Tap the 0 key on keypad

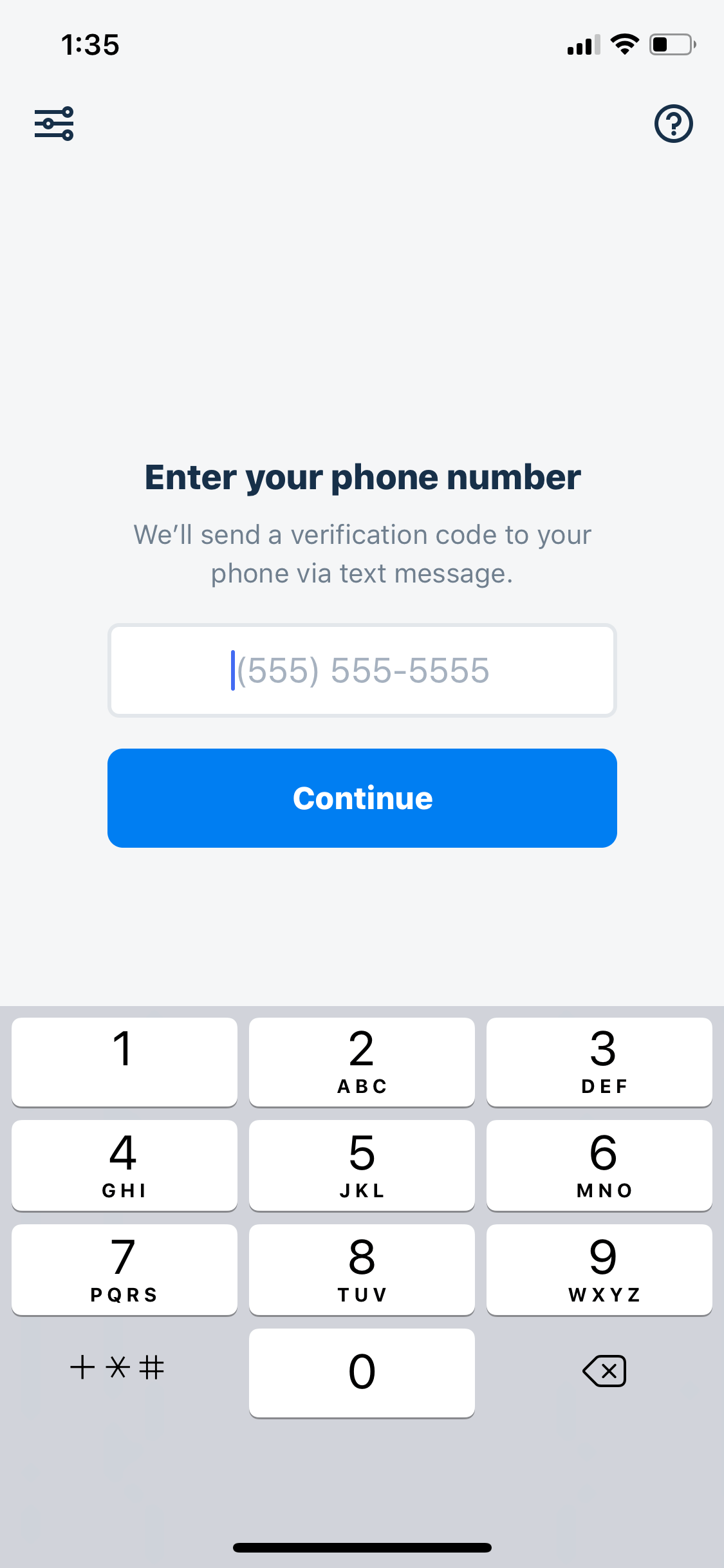[x=362, y=1373]
